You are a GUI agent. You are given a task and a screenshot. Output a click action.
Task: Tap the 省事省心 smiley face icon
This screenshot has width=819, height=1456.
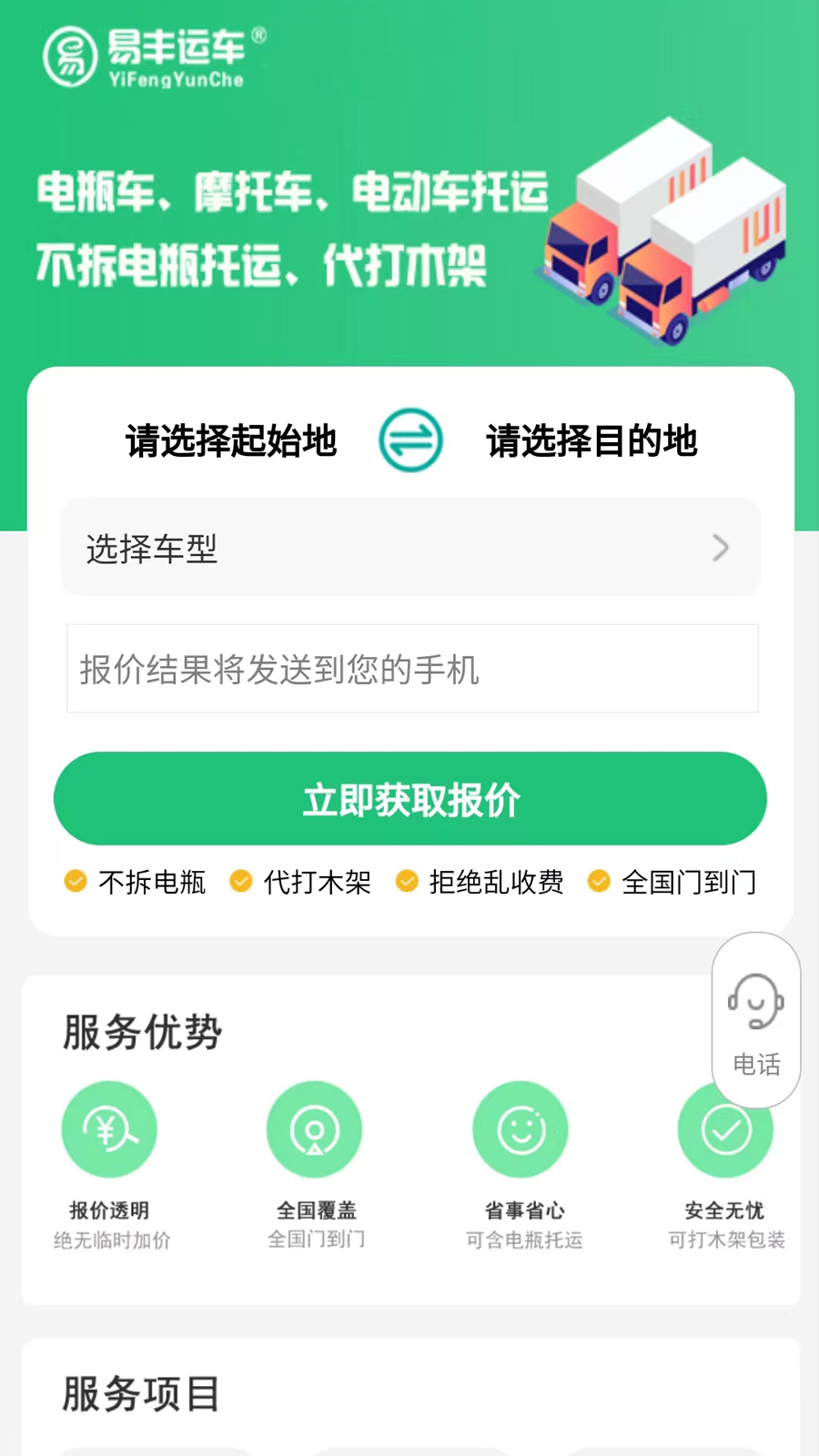[x=521, y=1128]
